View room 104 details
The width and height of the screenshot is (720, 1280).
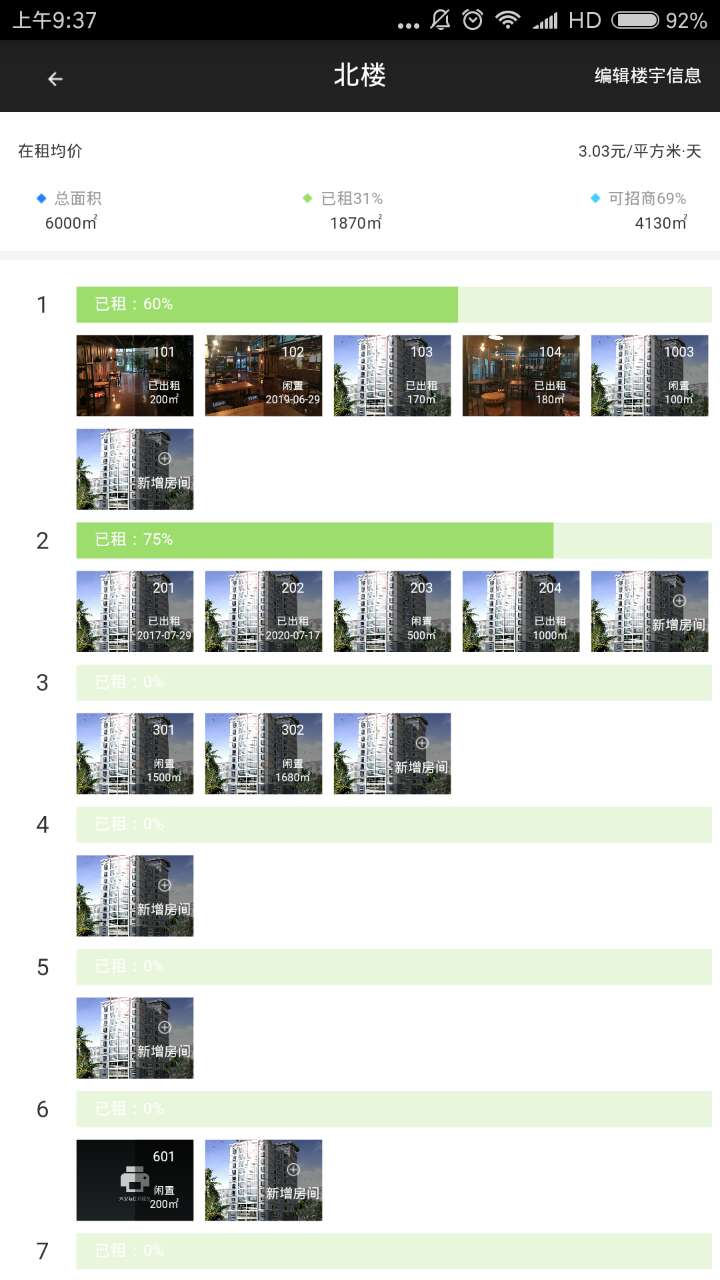click(x=521, y=376)
